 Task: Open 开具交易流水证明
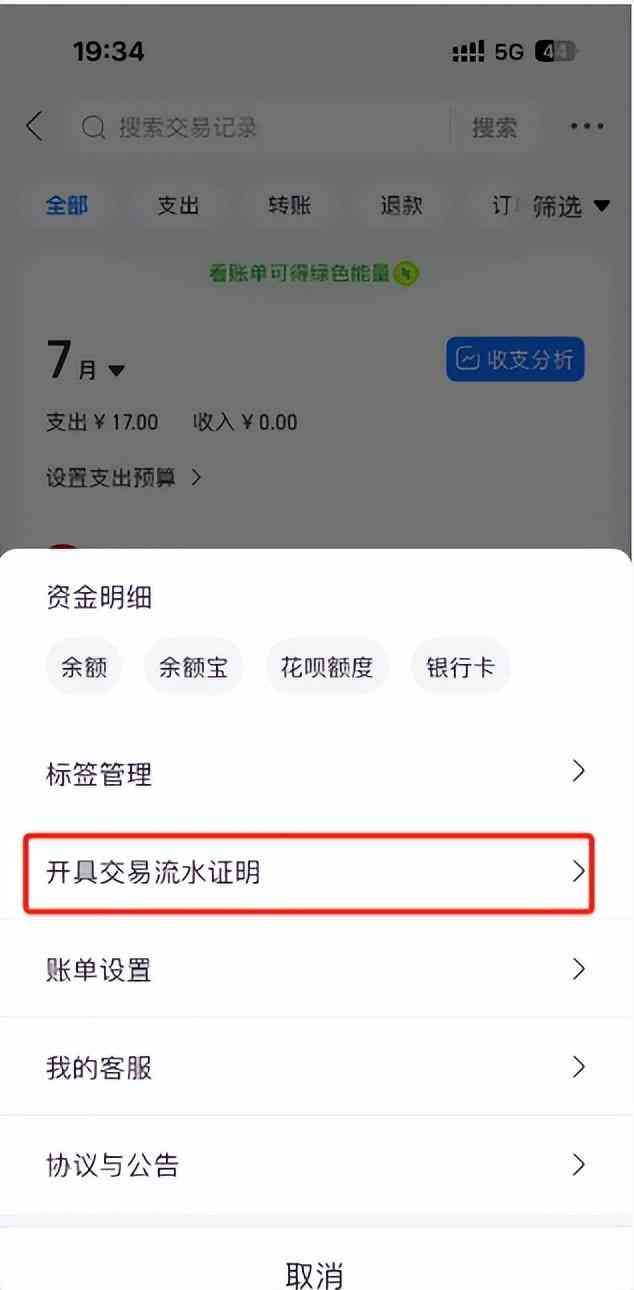tap(310, 872)
